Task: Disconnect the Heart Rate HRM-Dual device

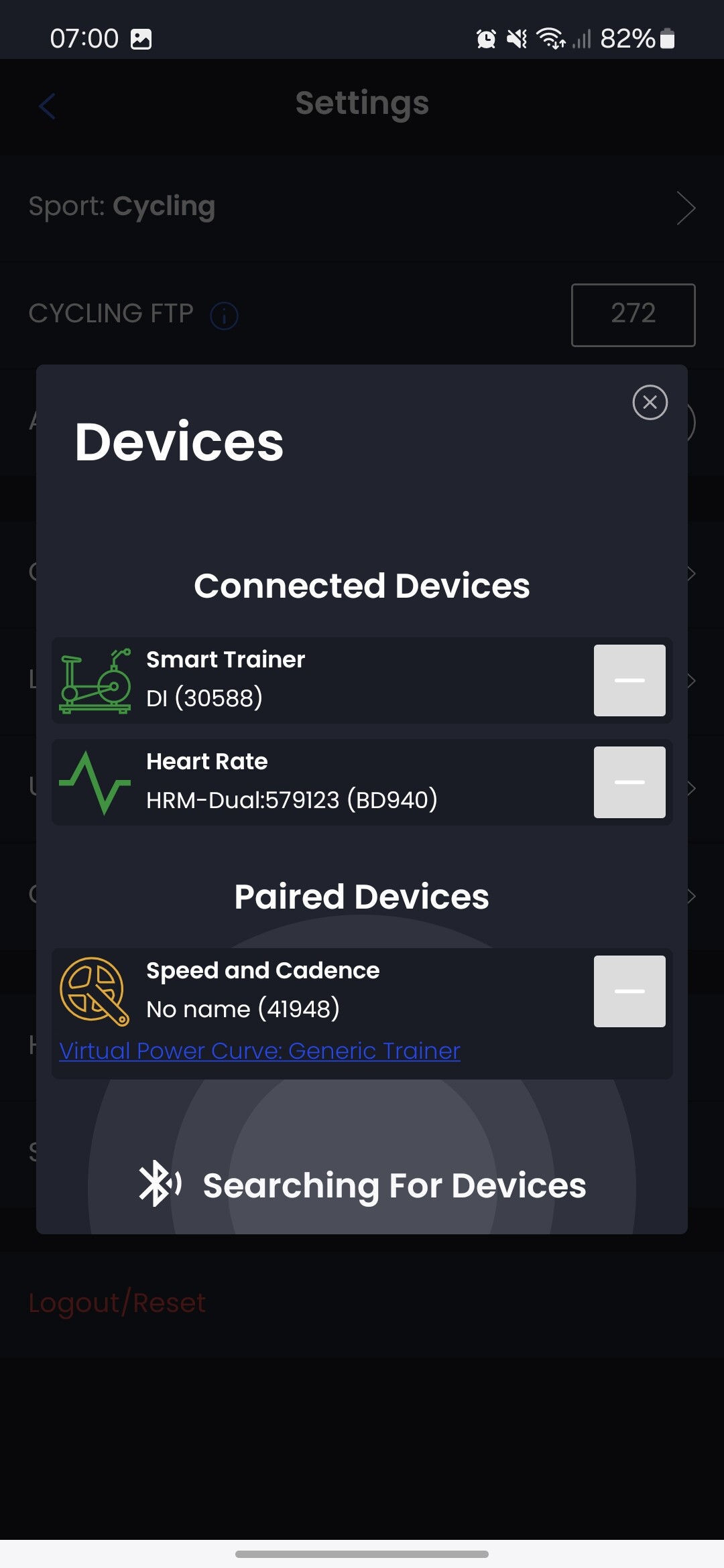Action: (629, 782)
